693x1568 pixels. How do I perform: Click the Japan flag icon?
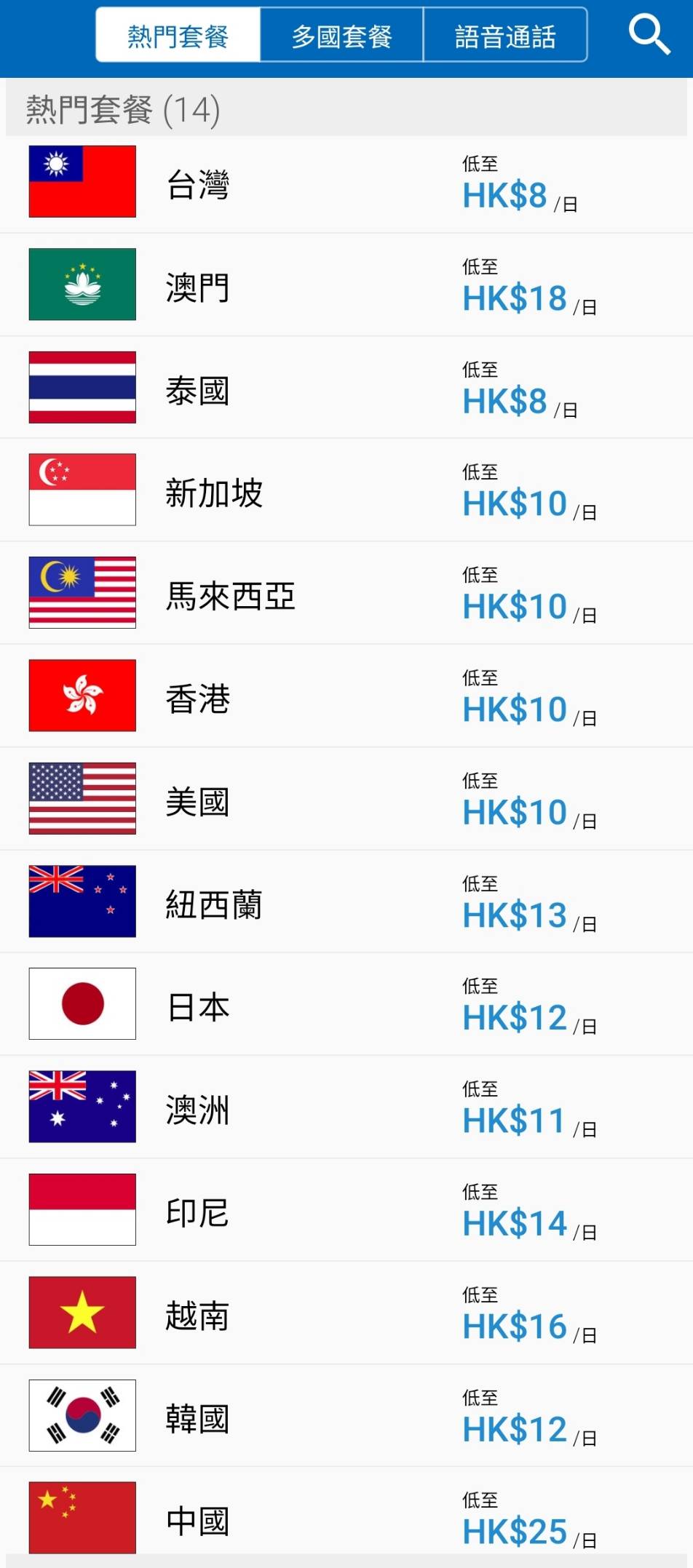(82, 1003)
